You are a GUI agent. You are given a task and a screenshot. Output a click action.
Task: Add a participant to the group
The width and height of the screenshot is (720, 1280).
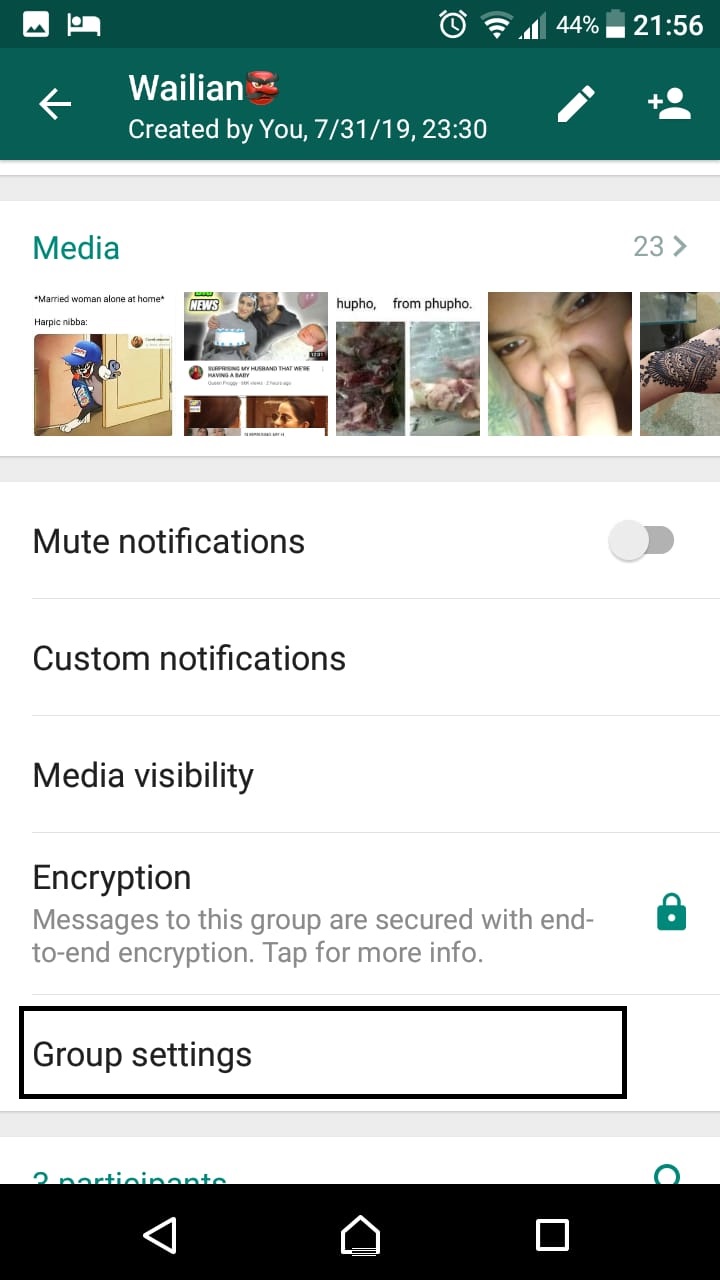(x=669, y=104)
